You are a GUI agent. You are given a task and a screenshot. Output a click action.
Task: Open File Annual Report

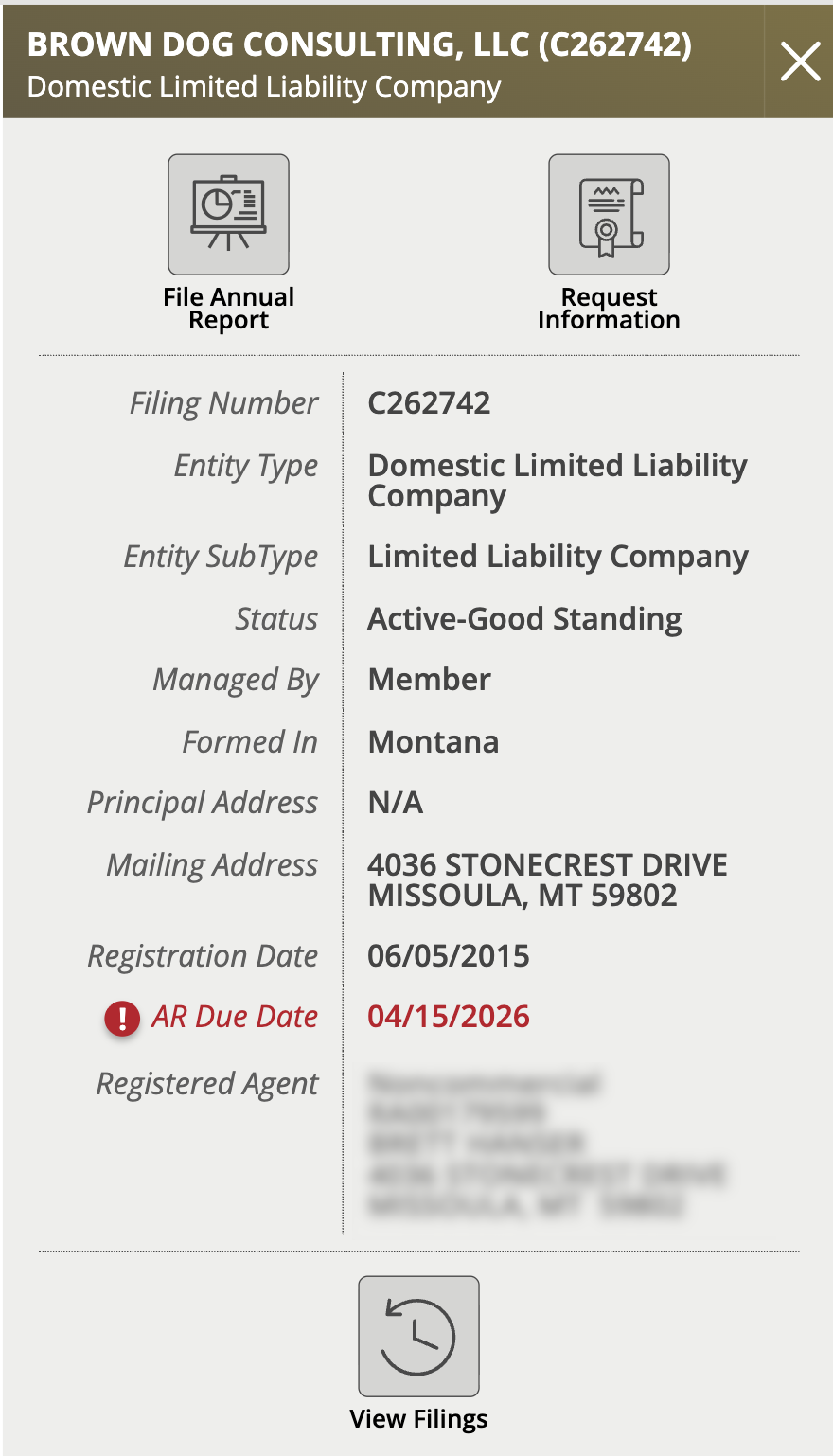click(228, 215)
